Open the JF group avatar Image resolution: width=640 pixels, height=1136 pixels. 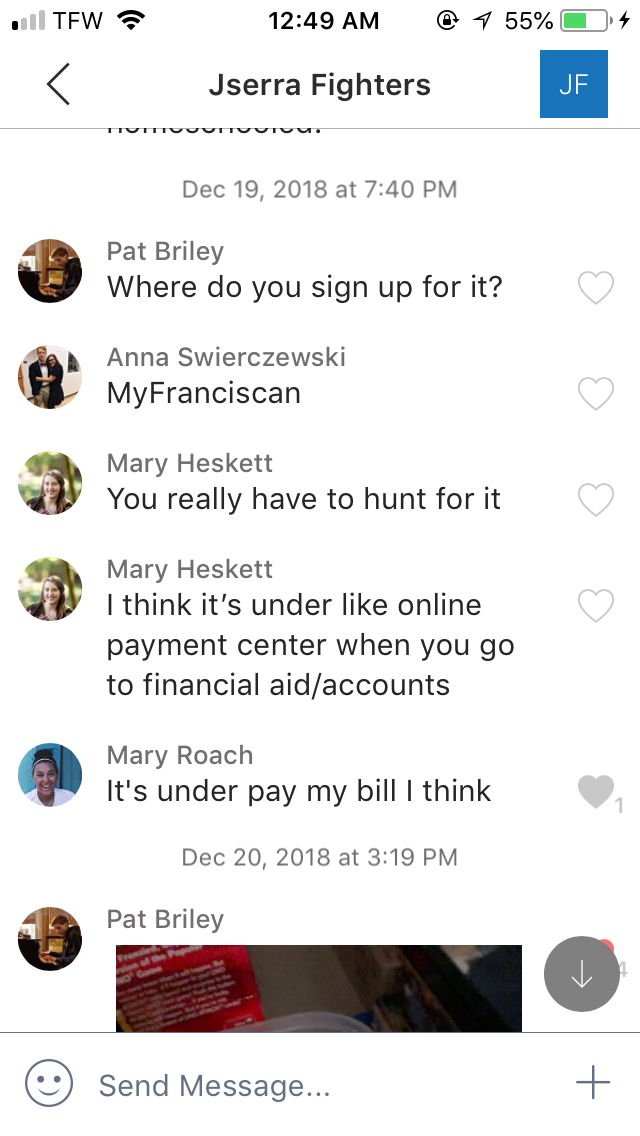tap(573, 84)
